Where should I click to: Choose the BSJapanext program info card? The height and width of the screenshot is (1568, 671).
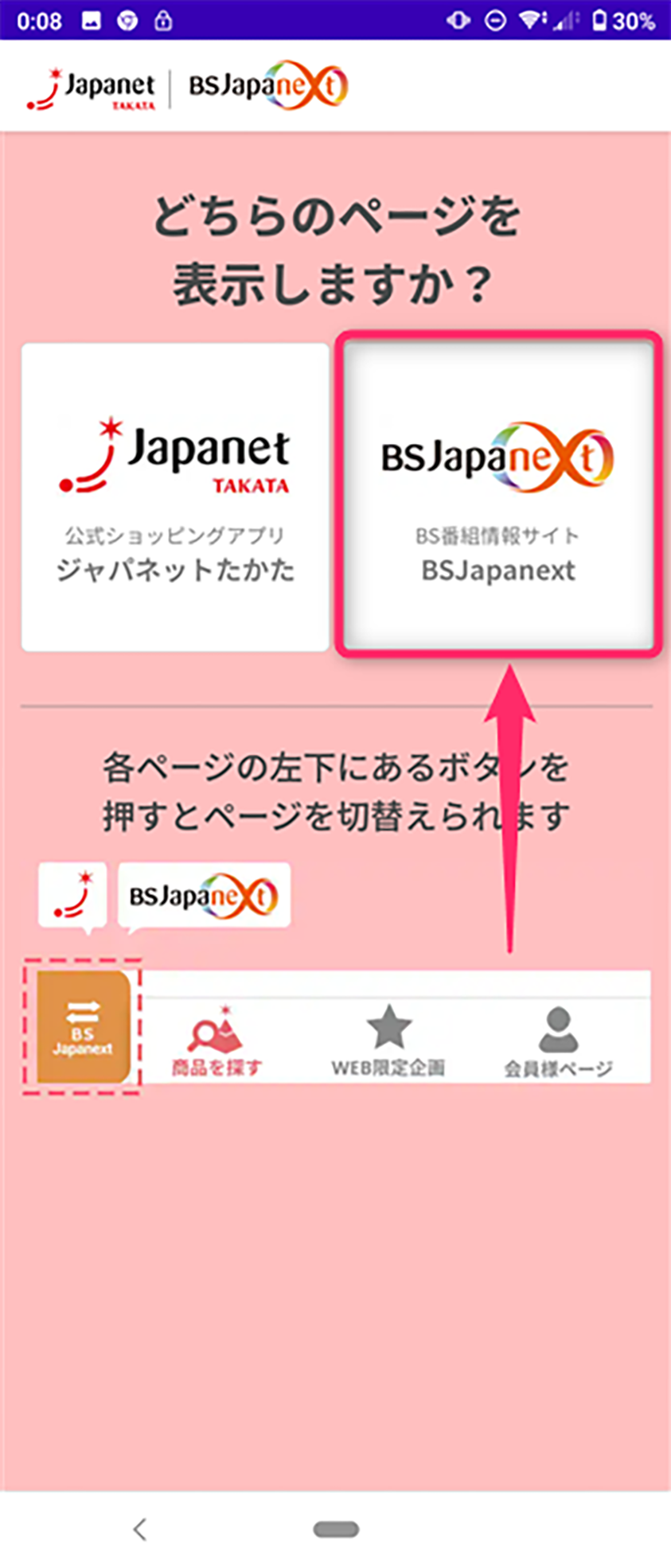498,495
